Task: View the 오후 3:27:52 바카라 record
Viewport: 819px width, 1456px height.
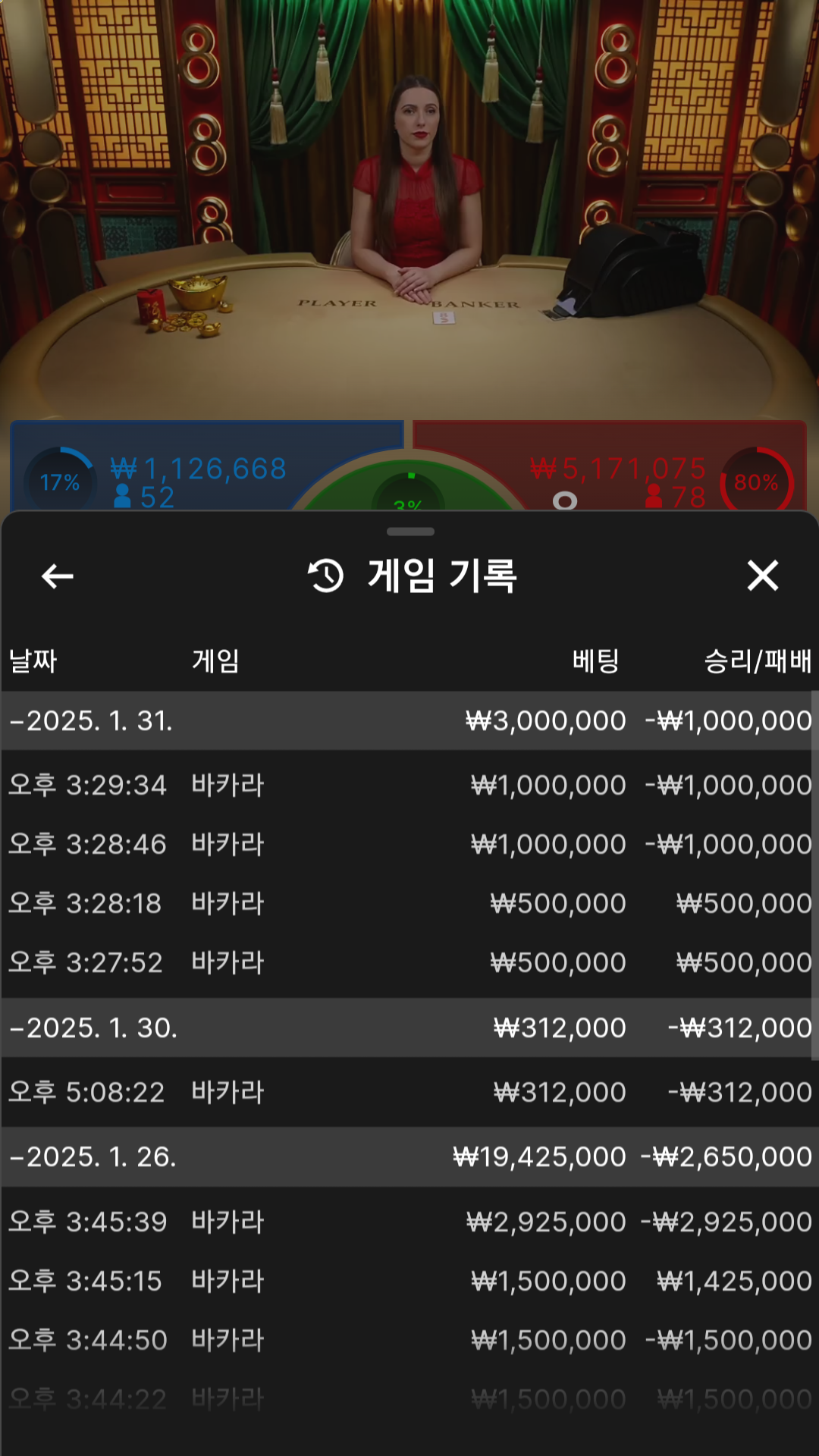Action: (409, 962)
